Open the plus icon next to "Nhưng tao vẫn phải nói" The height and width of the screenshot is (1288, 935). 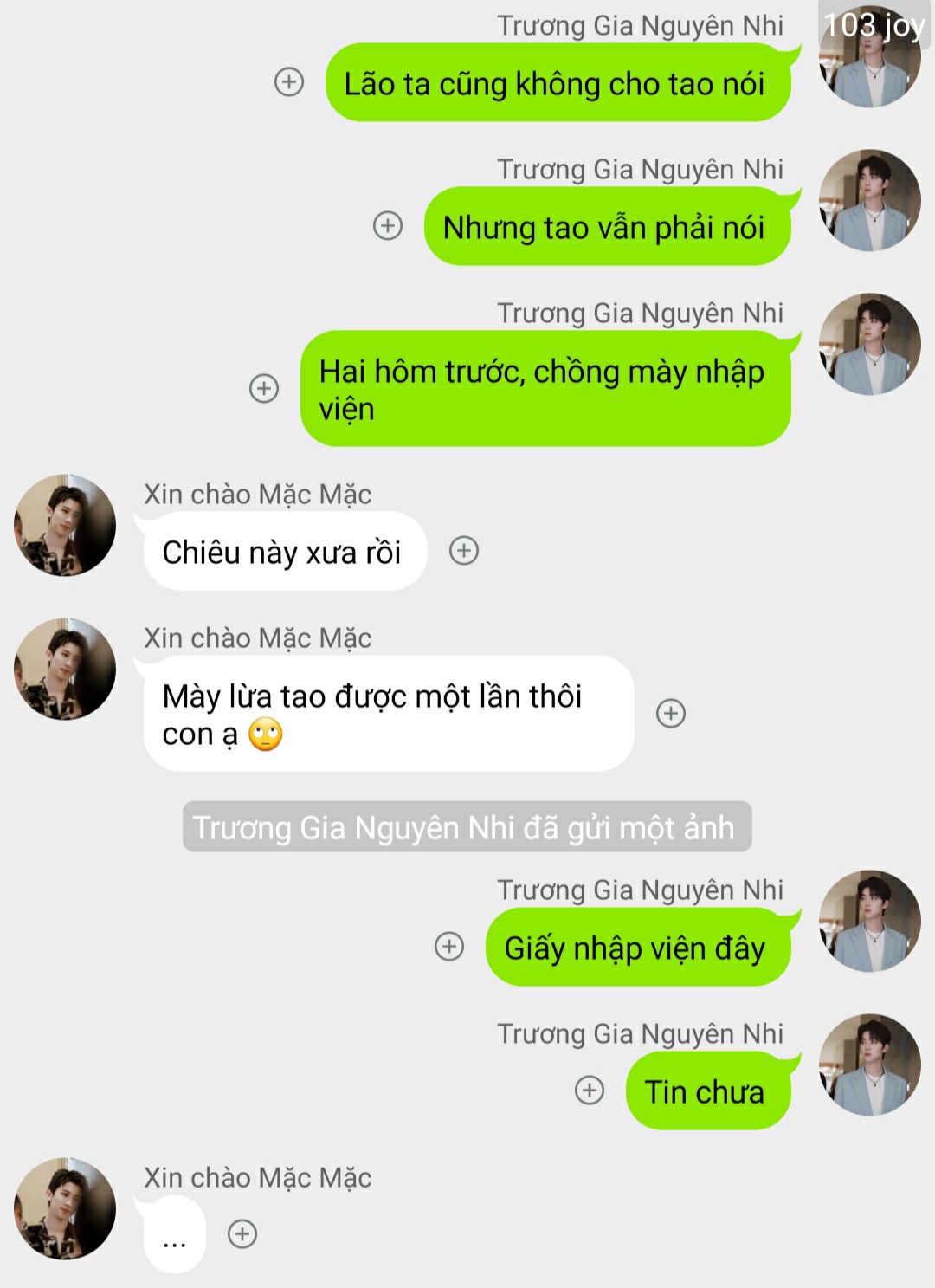point(388,226)
